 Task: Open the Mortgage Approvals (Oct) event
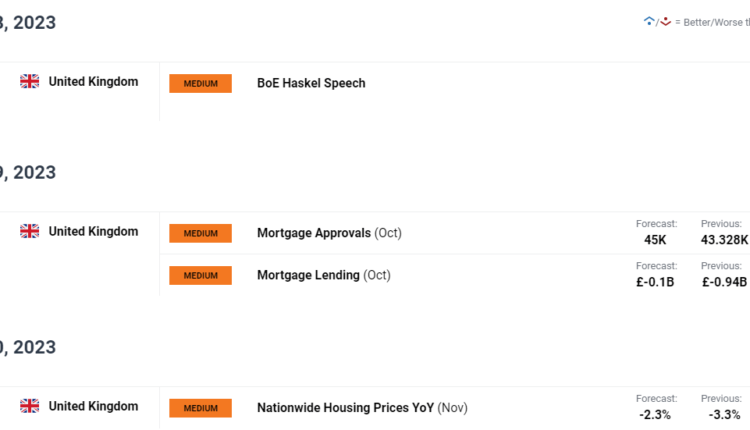(329, 233)
